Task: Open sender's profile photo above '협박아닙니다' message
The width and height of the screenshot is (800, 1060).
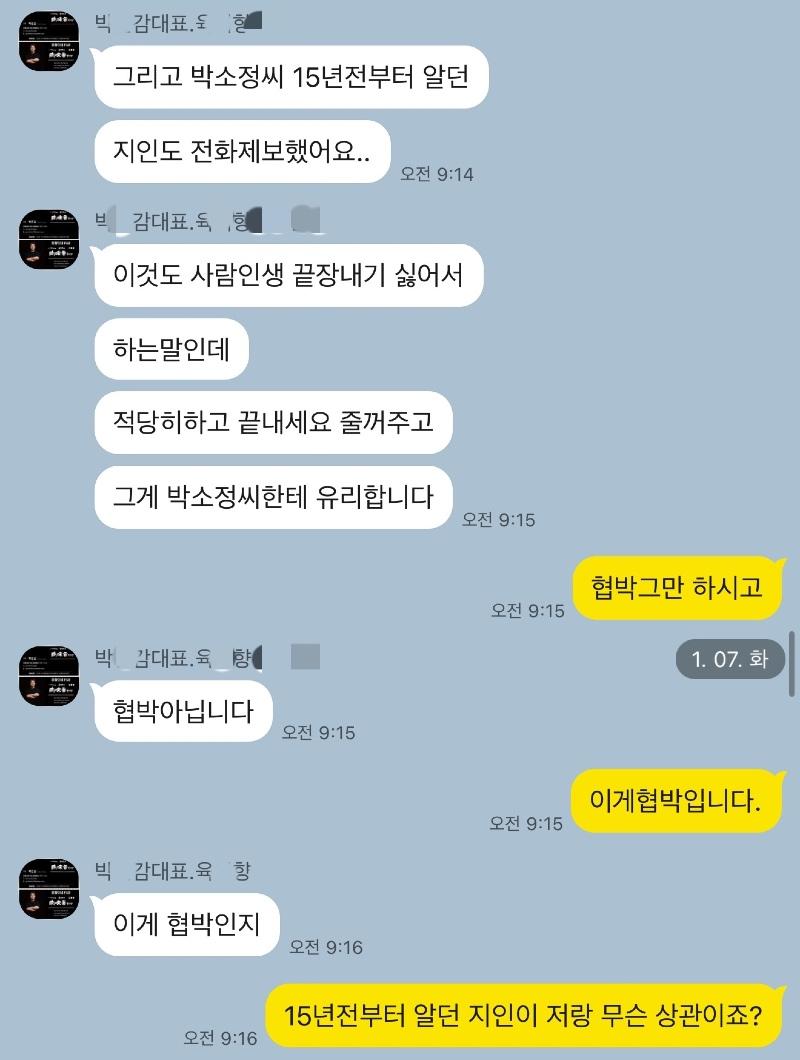Action: pos(49,676)
